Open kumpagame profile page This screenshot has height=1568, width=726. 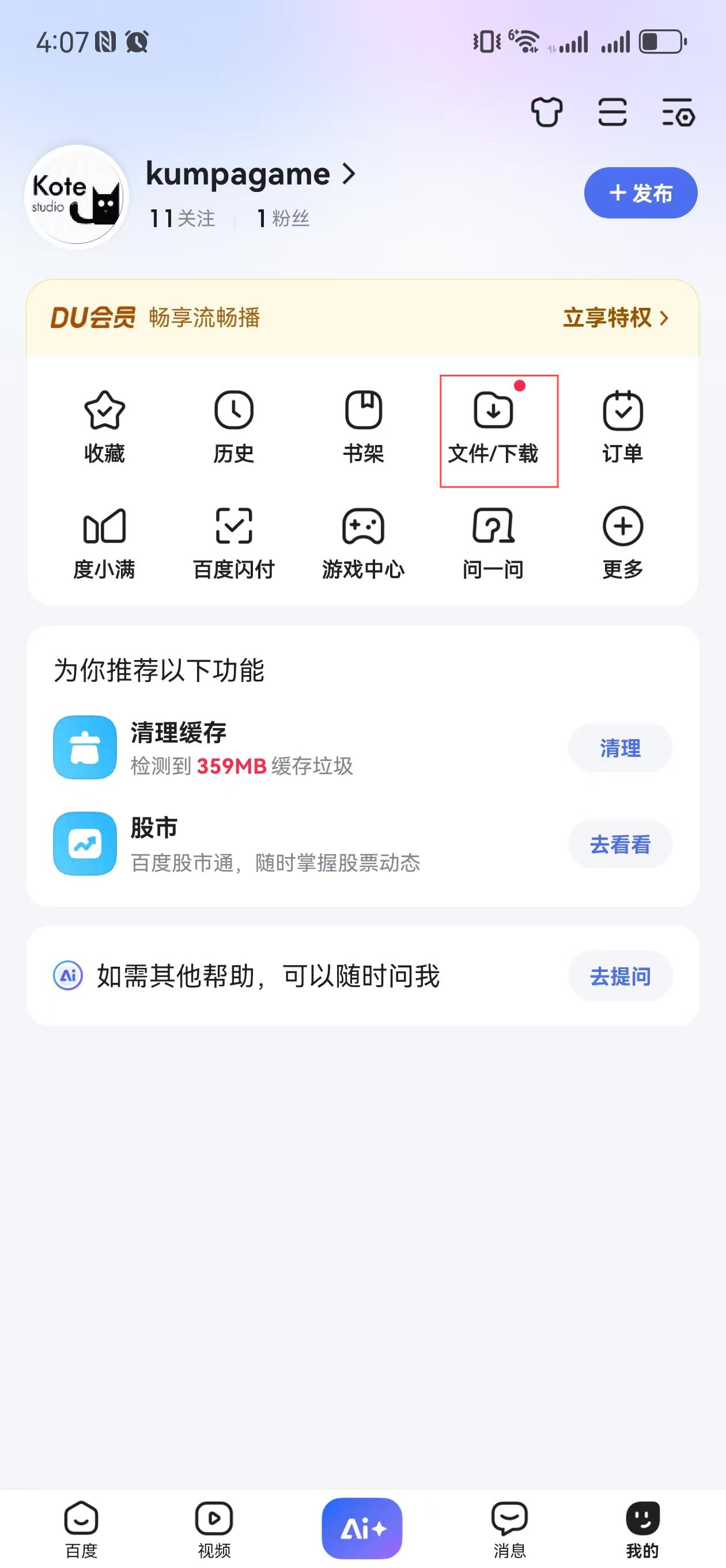249,175
